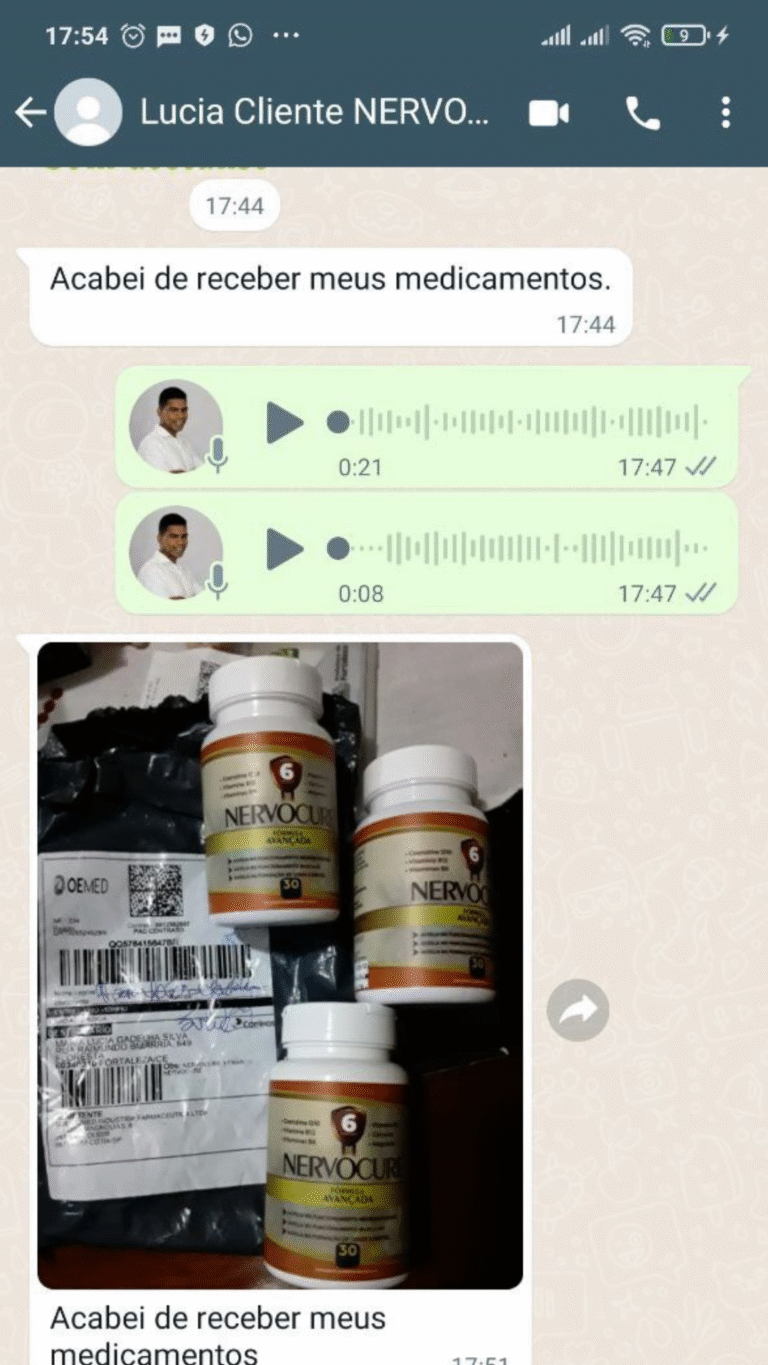Open Lucia Cliente contact info
Image resolution: width=768 pixels, height=1365 pixels.
313,113
